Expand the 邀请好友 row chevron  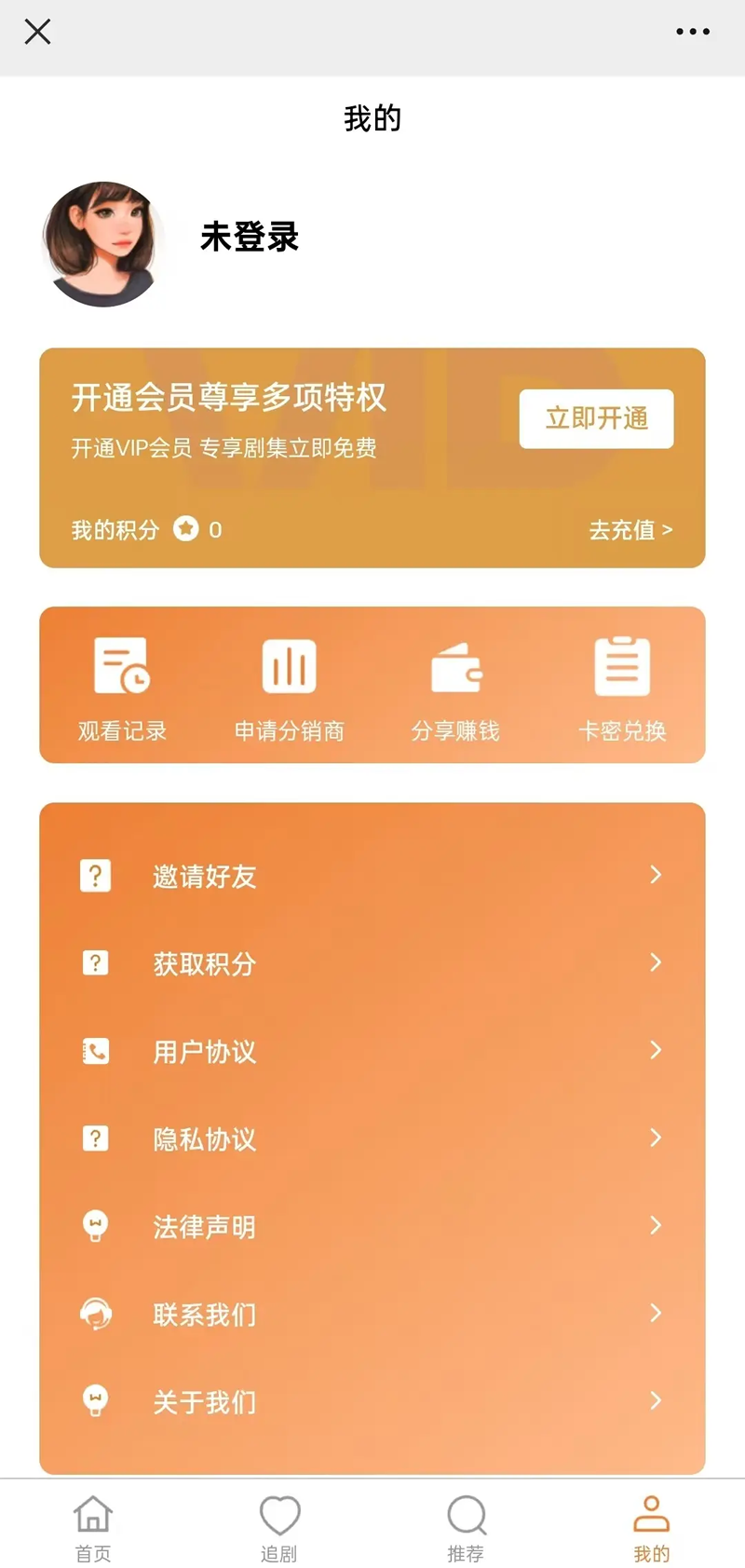(656, 875)
